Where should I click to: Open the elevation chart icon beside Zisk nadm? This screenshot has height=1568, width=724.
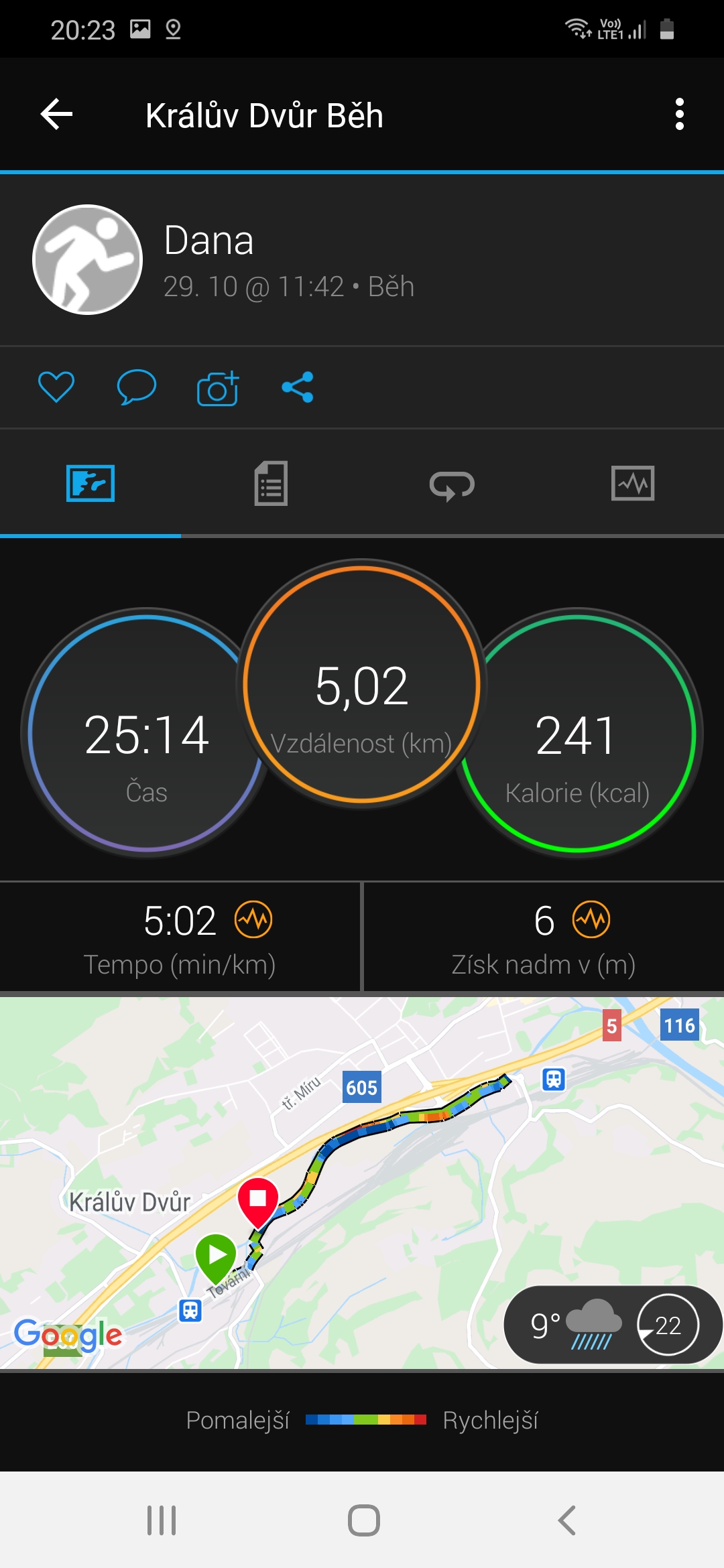pyautogui.click(x=591, y=920)
